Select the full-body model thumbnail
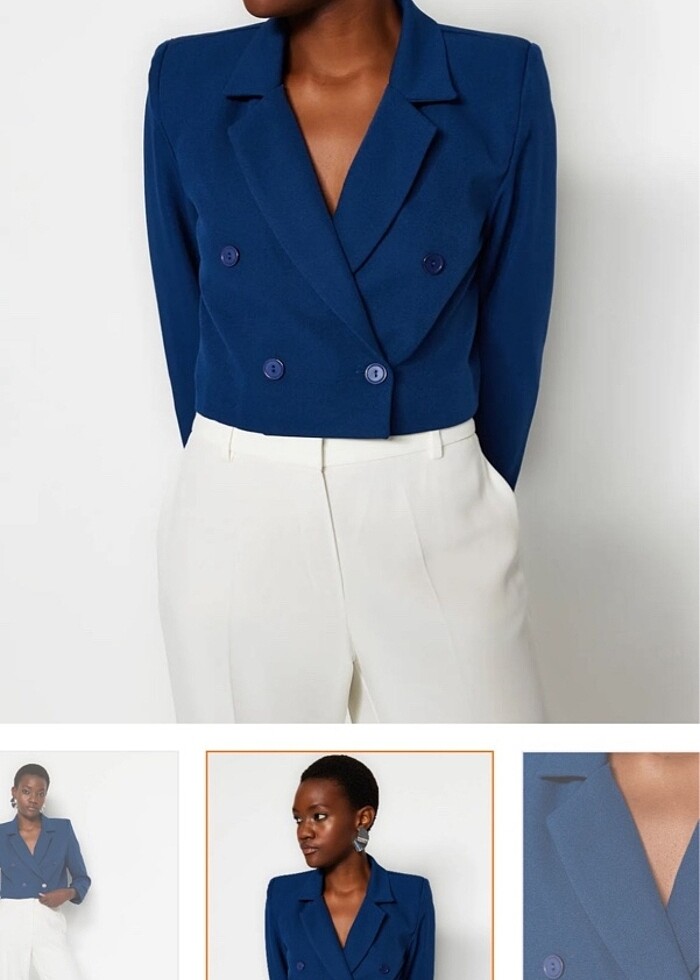This screenshot has height=980, width=700. (88, 865)
